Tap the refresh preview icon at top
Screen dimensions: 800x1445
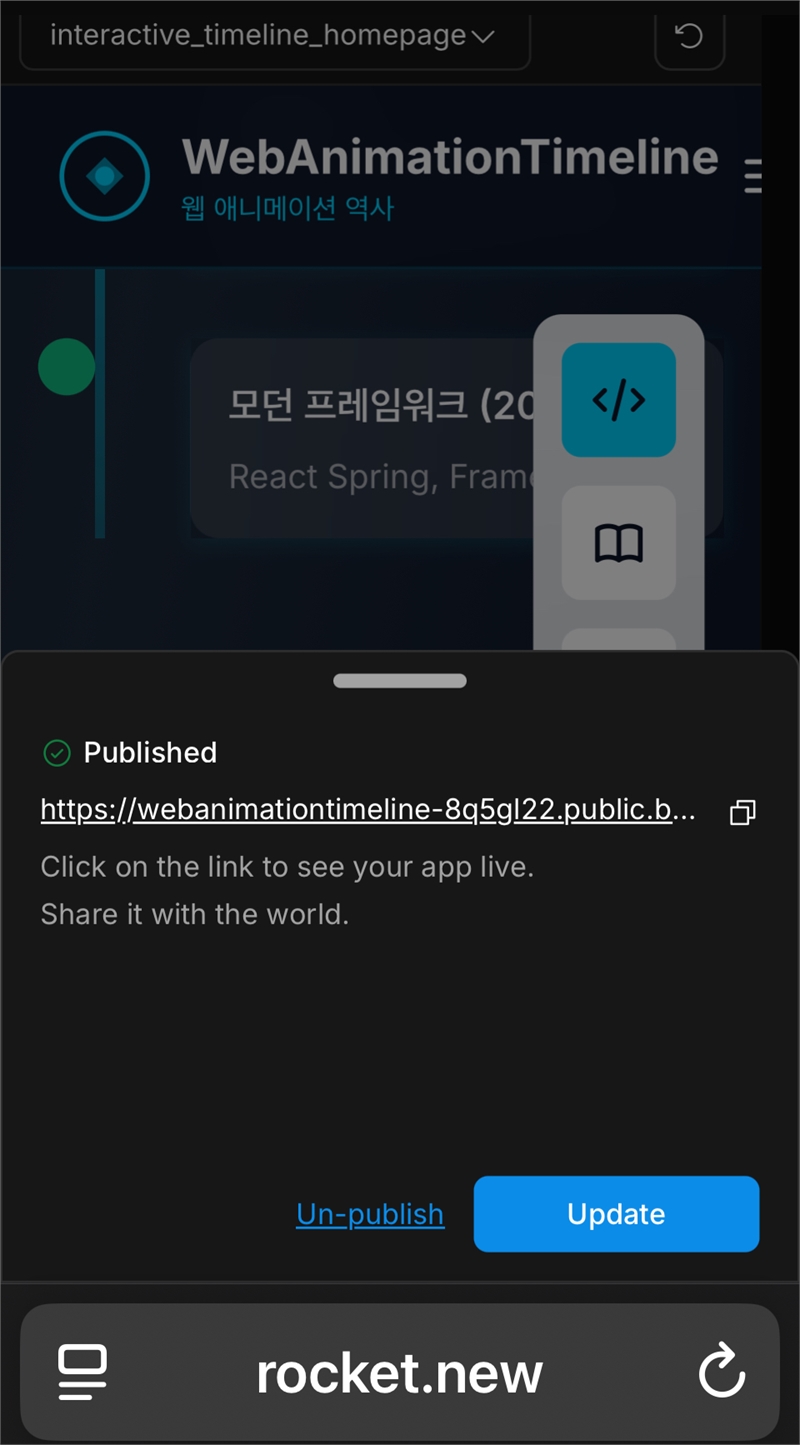click(x=689, y=36)
